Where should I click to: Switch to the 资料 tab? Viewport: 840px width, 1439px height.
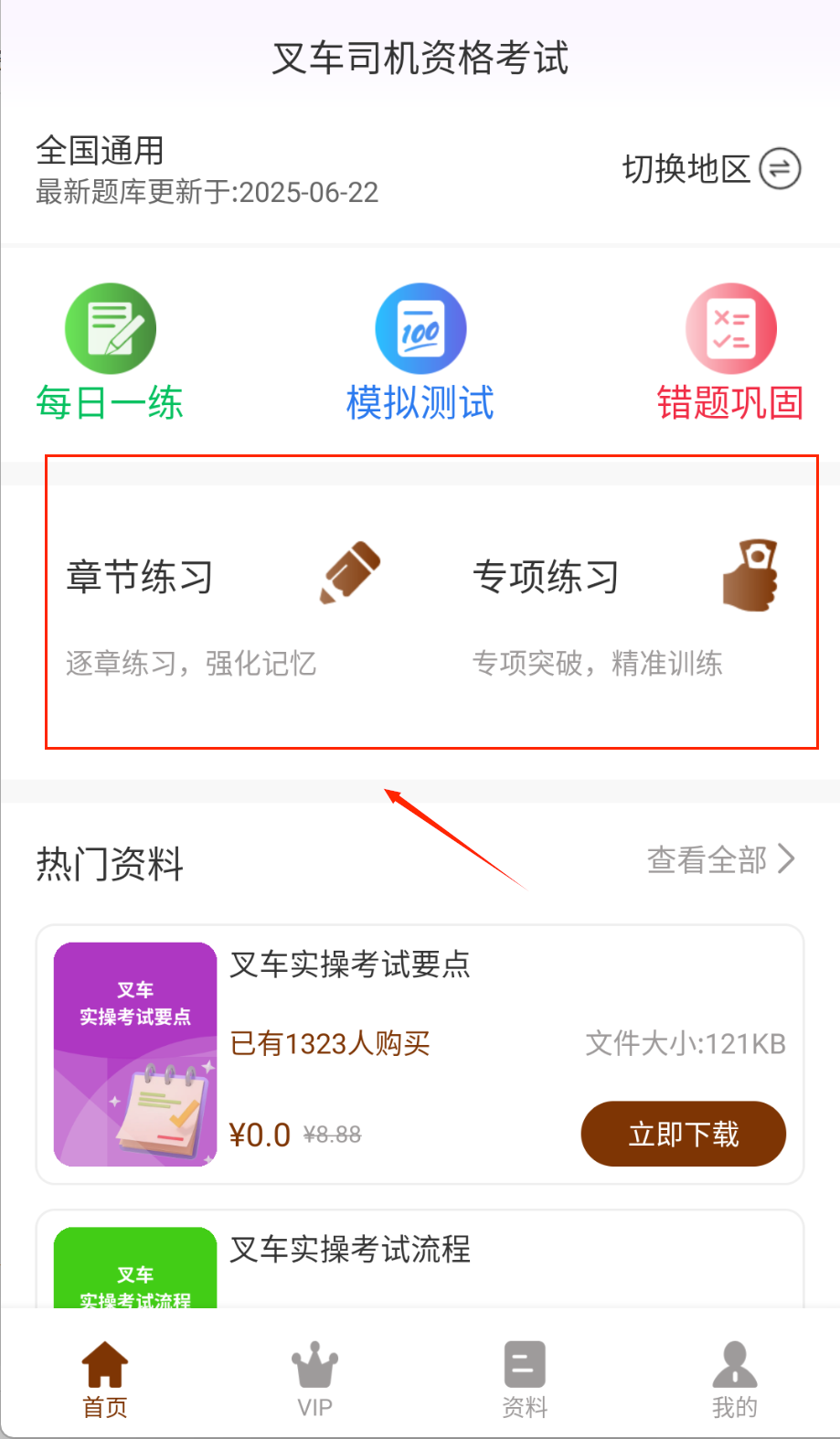(525, 1379)
